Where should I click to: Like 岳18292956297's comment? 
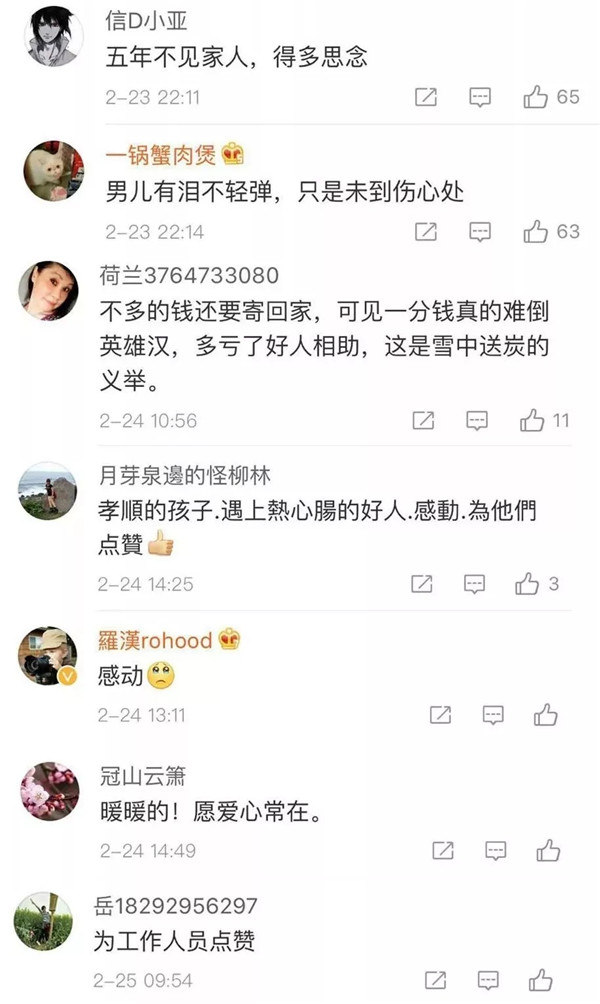541,980
